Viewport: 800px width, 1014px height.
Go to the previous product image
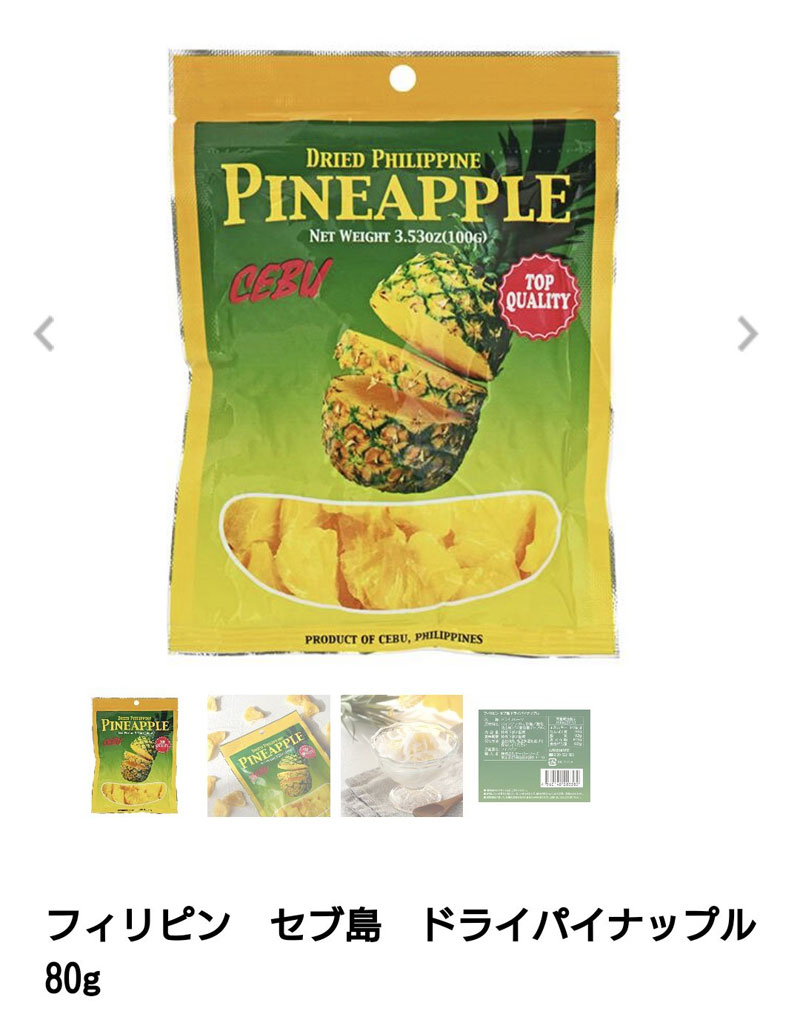(x=44, y=335)
